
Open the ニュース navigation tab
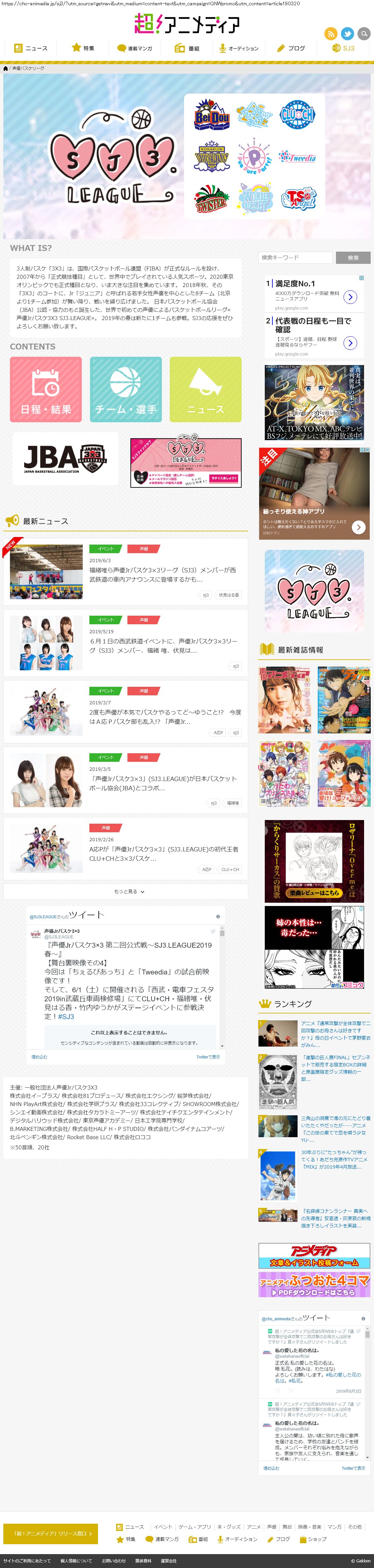[x=30, y=48]
